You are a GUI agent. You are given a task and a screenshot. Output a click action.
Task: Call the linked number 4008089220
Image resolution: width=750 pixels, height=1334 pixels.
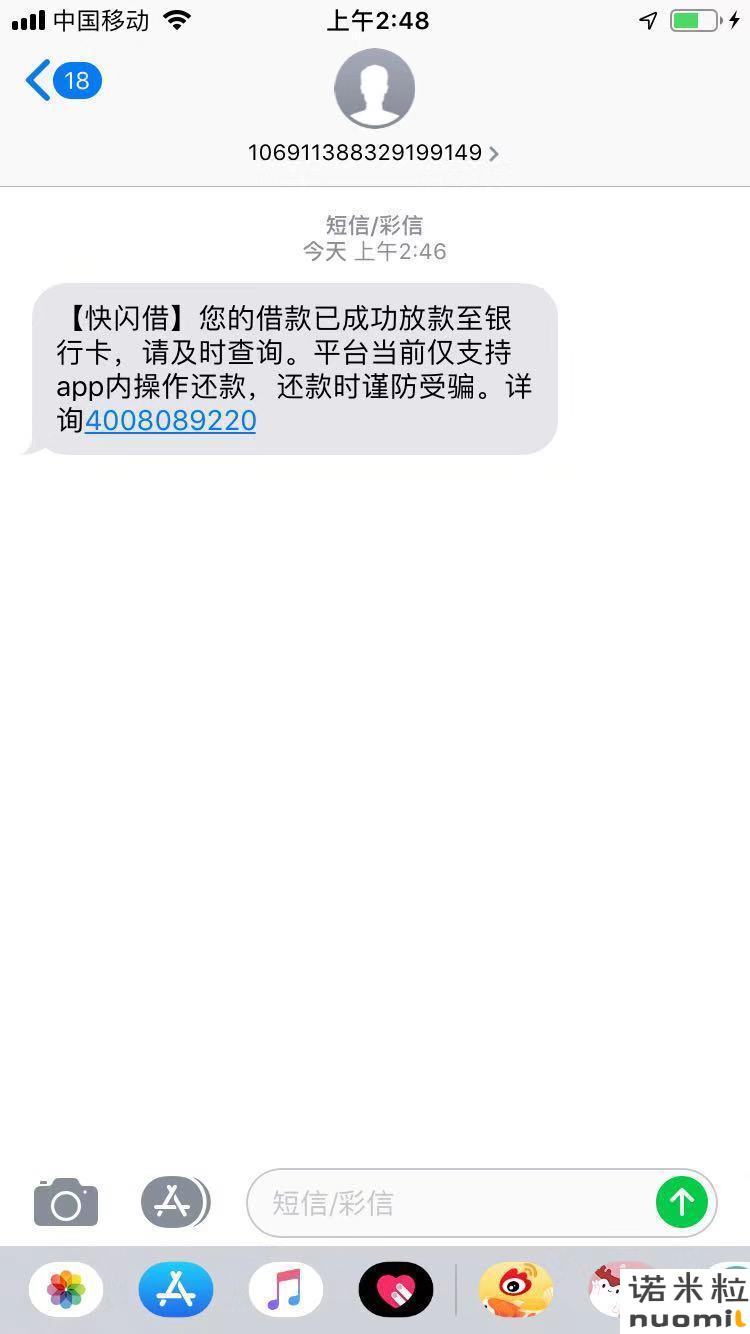[x=171, y=420]
